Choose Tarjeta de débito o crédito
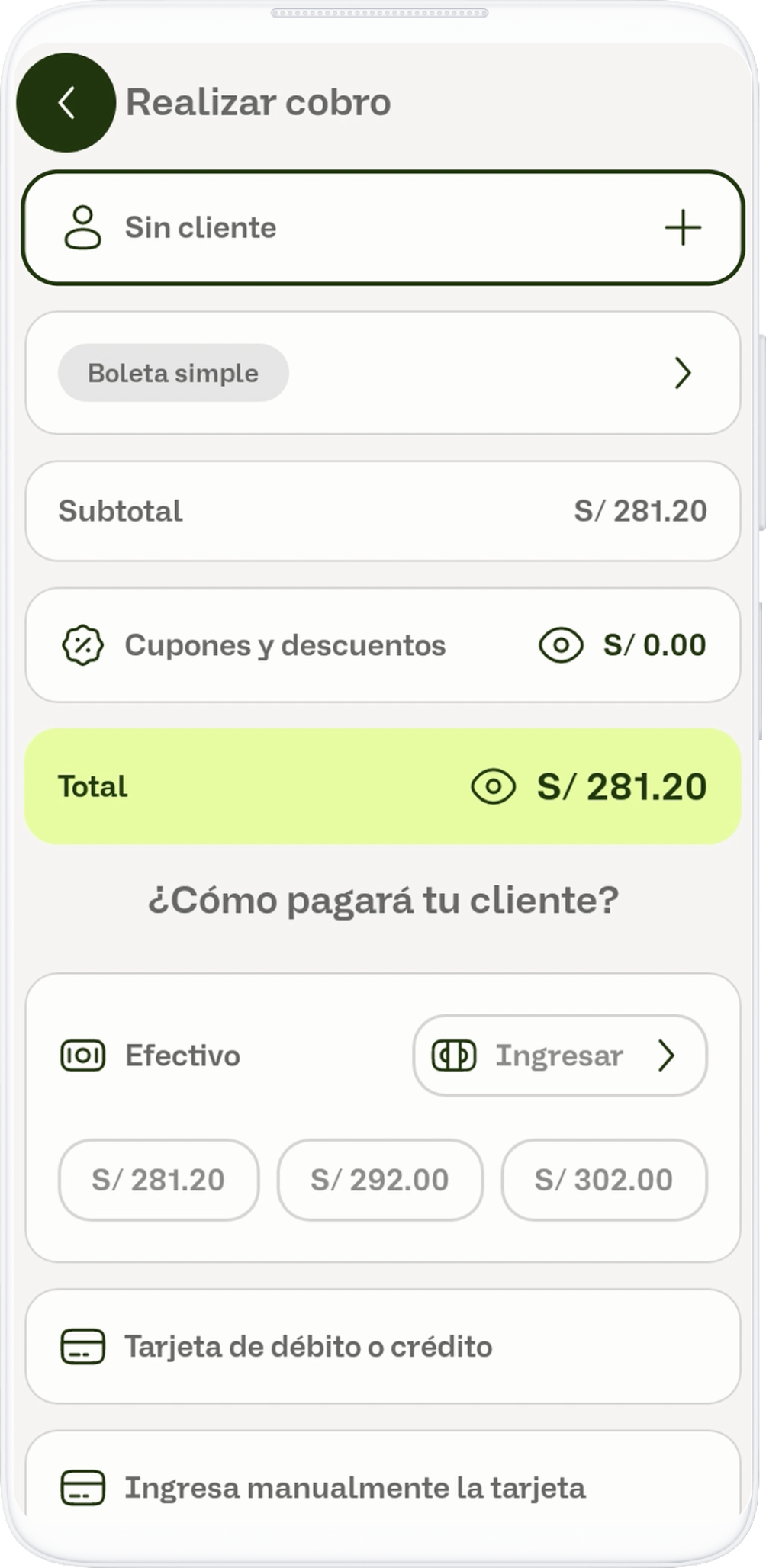Screen dimensions: 766x1568 (x=383, y=1347)
